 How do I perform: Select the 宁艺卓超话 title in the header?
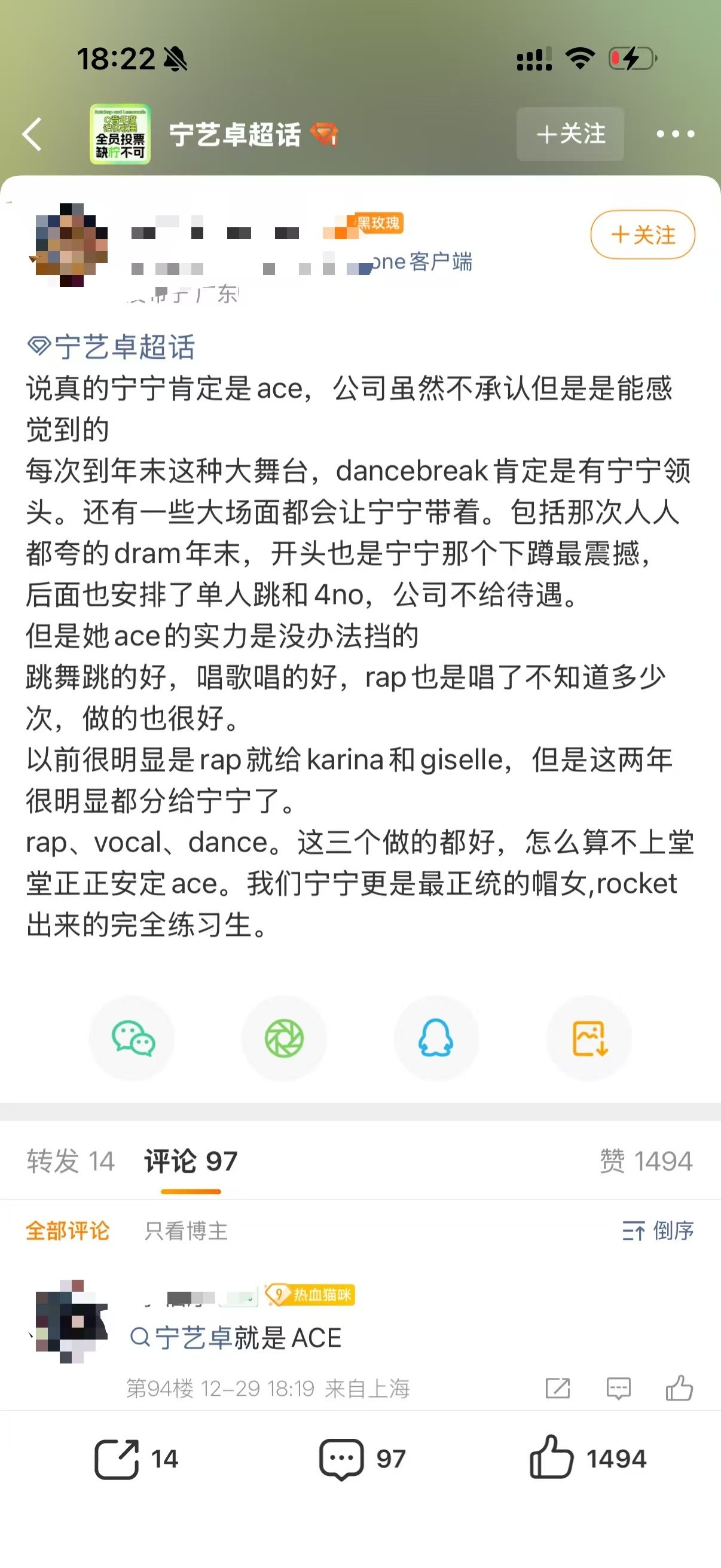click(236, 135)
